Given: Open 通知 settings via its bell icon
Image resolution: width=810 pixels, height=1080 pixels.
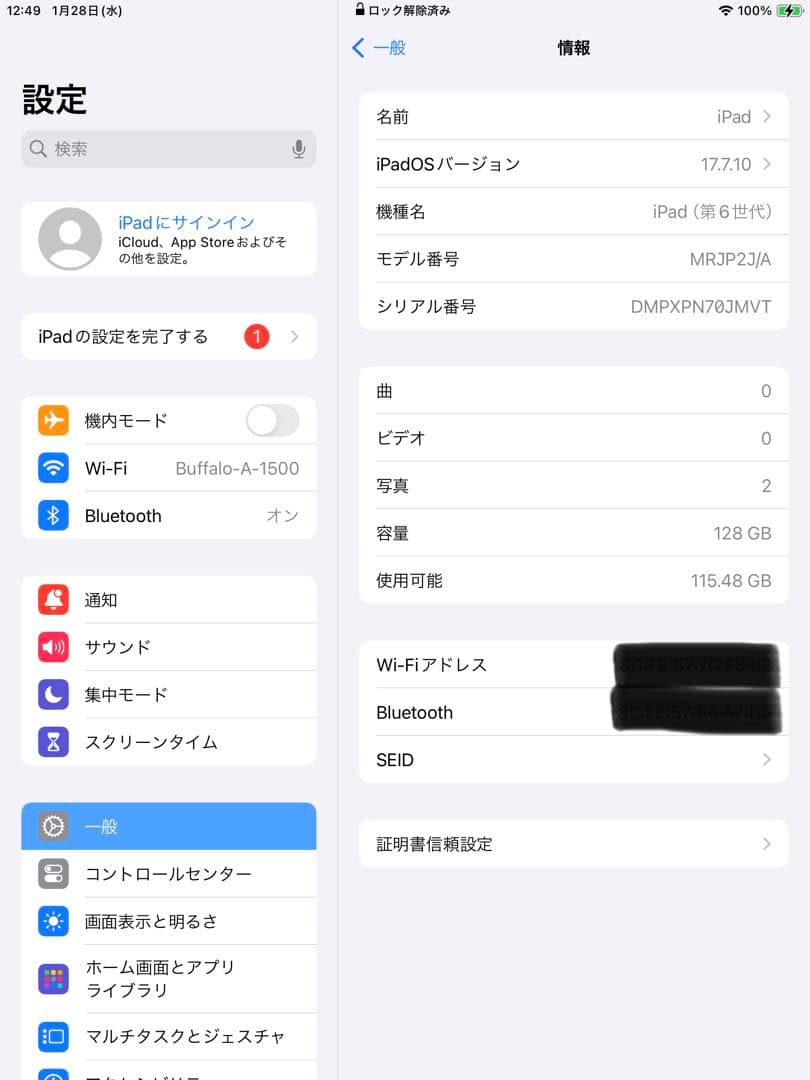Looking at the screenshot, I should tap(53, 600).
